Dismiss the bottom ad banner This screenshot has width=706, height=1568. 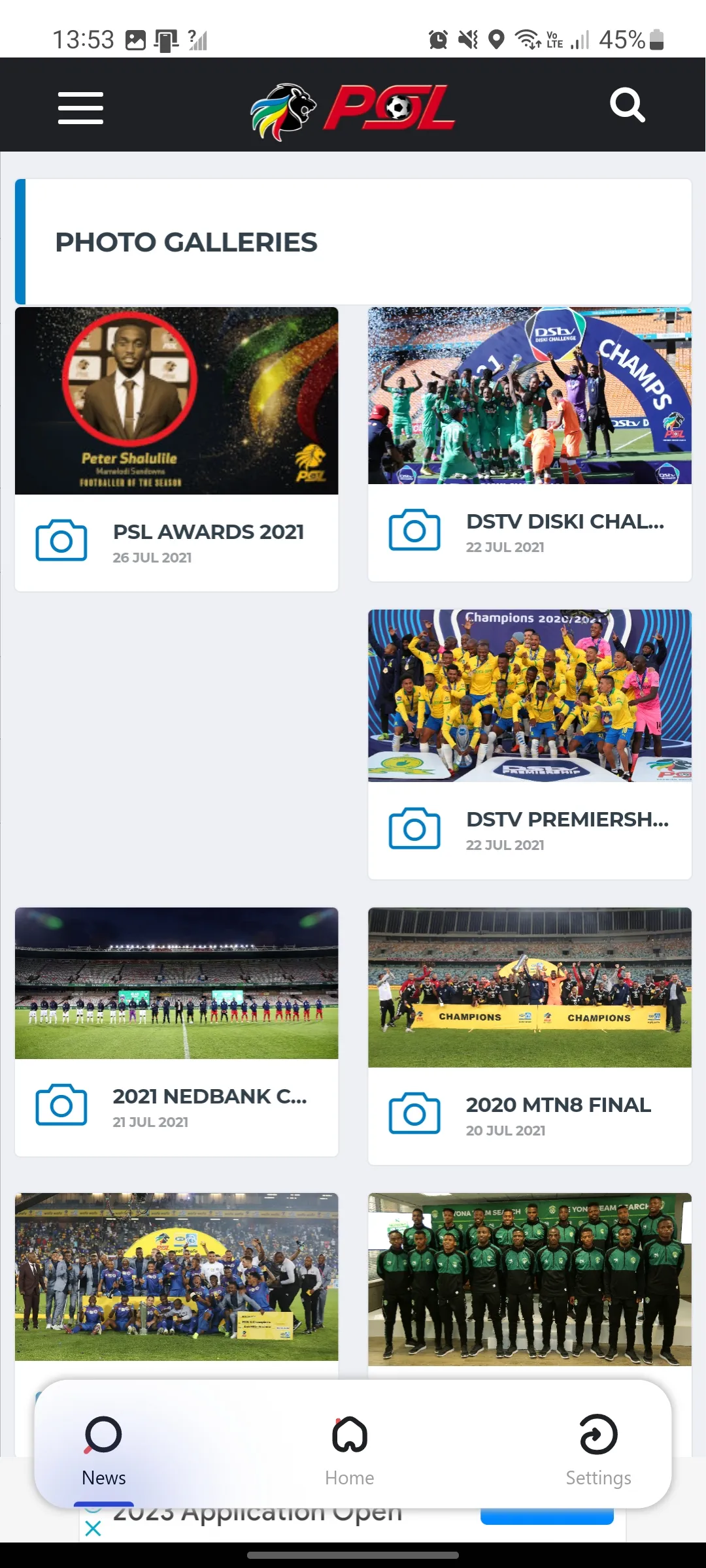pyautogui.click(x=93, y=1528)
